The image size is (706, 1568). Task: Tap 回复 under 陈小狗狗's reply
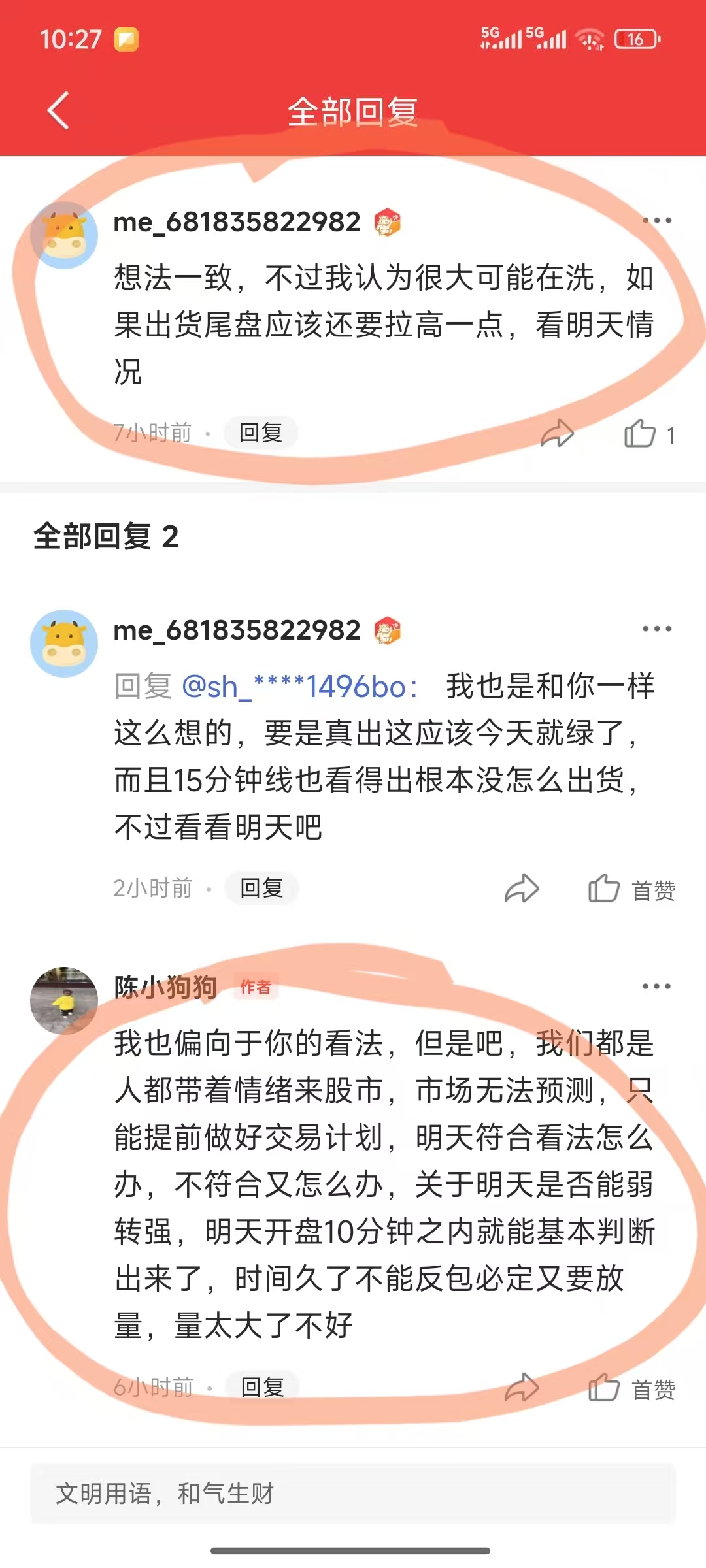point(262,1387)
